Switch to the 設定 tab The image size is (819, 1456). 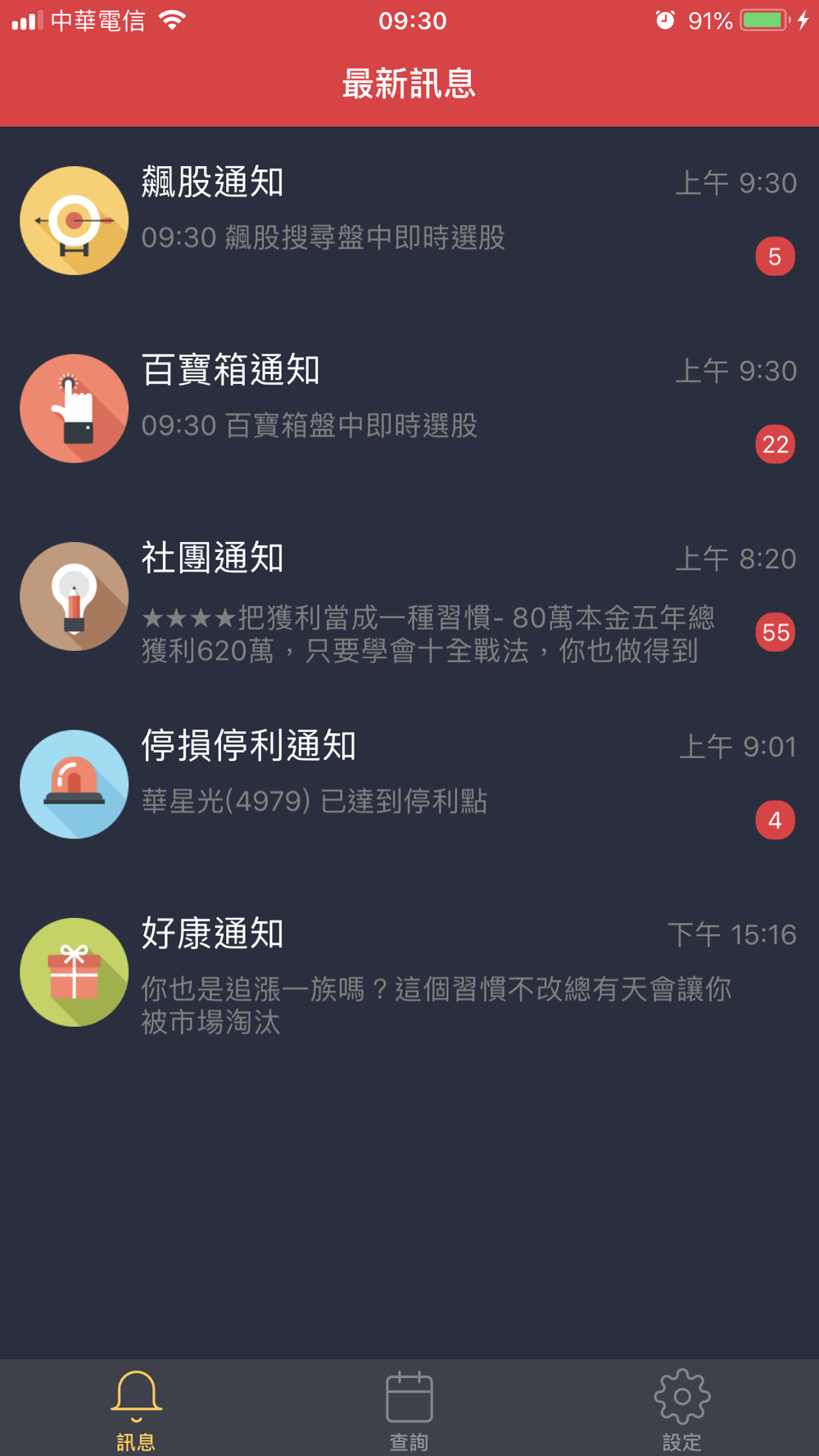[682, 1409]
